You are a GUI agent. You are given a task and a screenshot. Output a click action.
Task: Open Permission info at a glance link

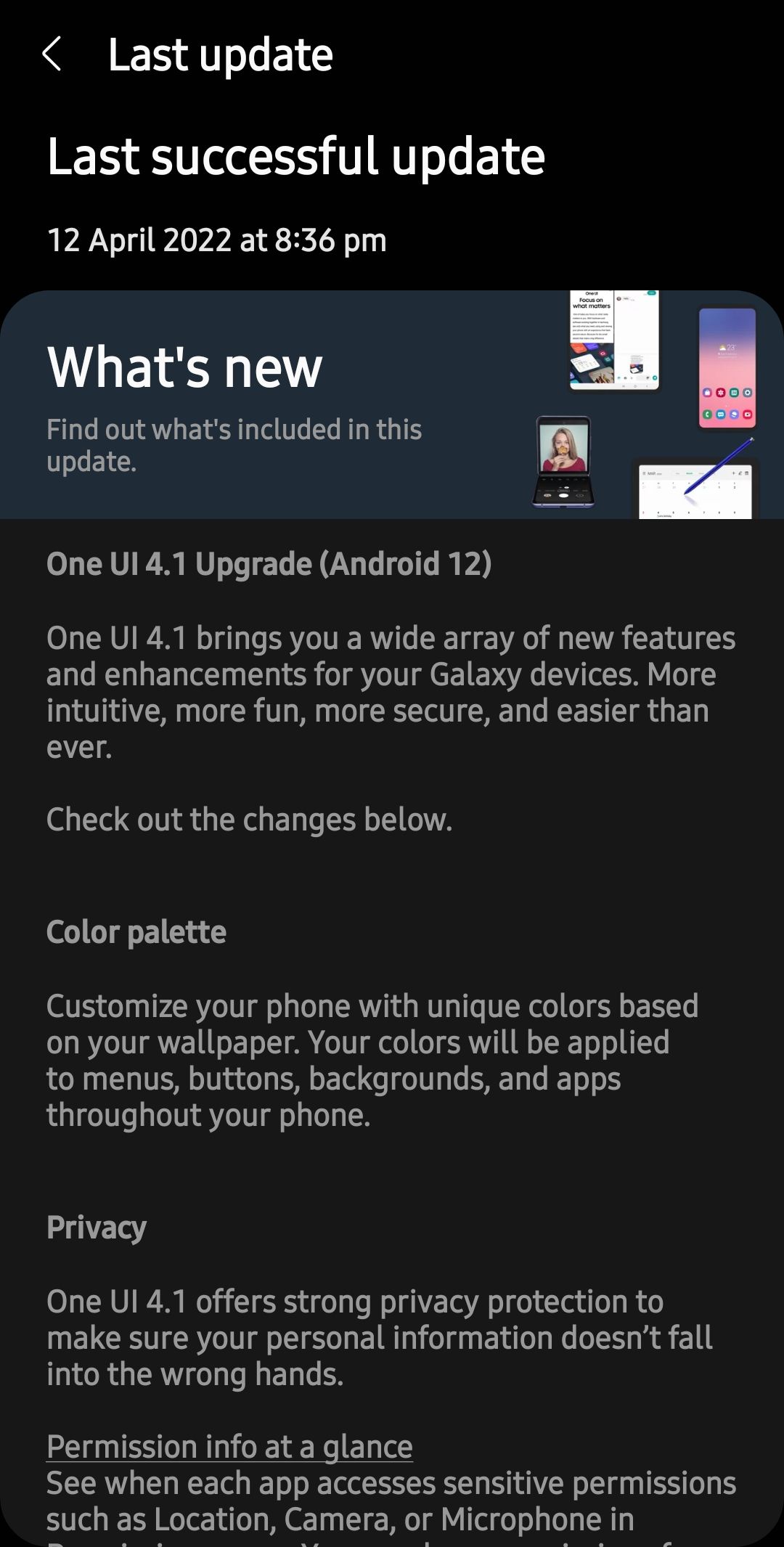(x=229, y=1446)
